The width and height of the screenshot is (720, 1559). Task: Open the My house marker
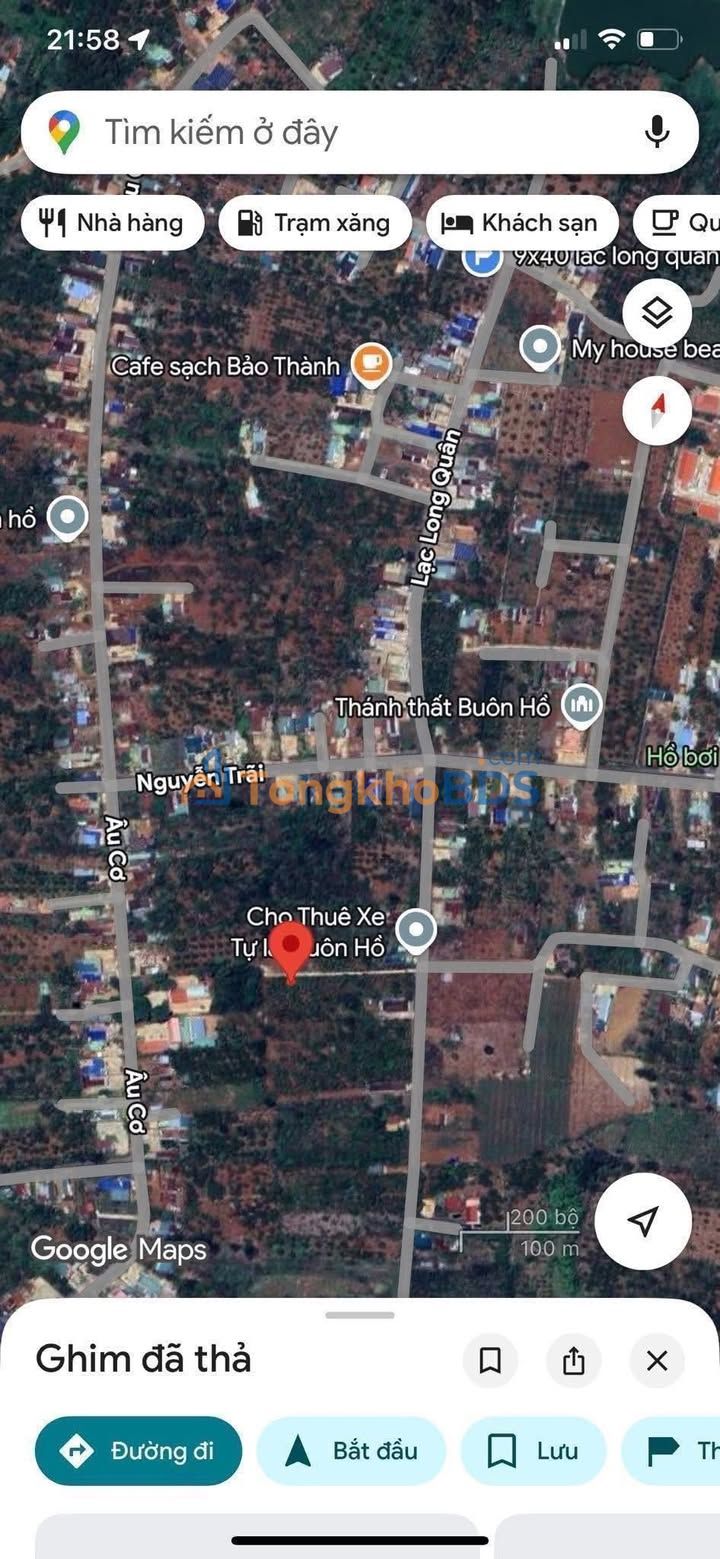[x=541, y=347]
